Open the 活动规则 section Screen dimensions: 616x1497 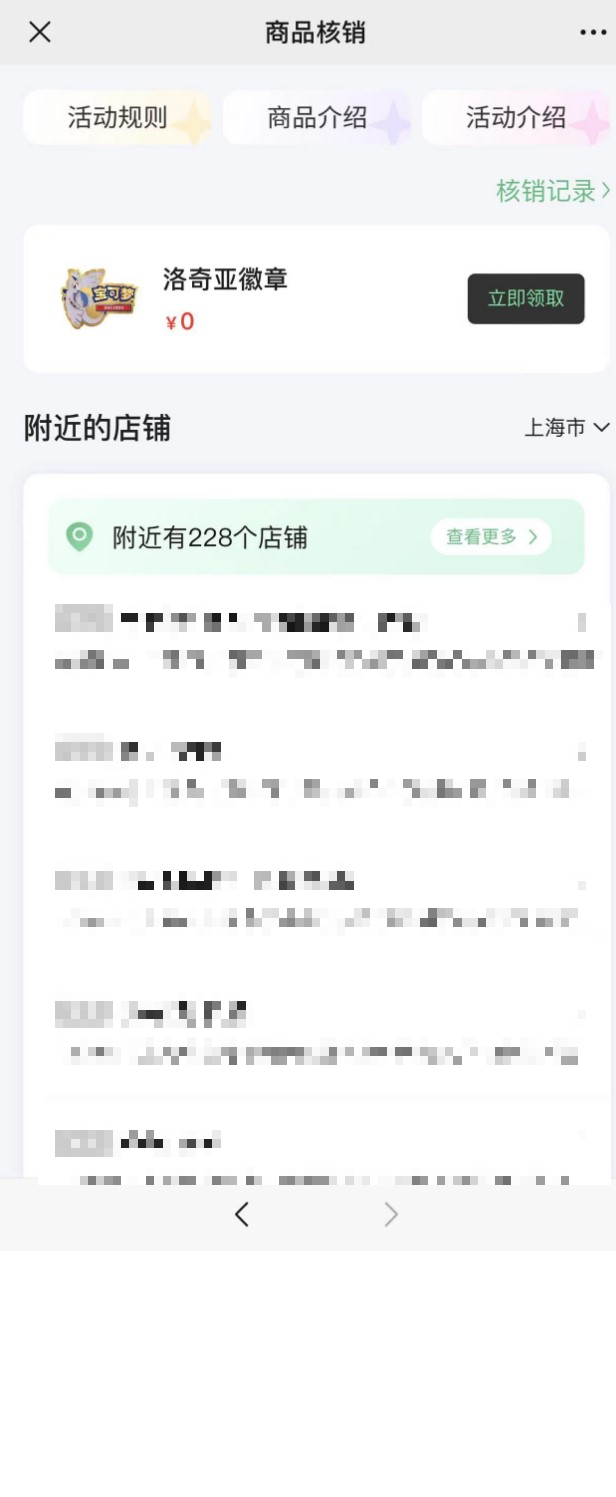point(117,118)
